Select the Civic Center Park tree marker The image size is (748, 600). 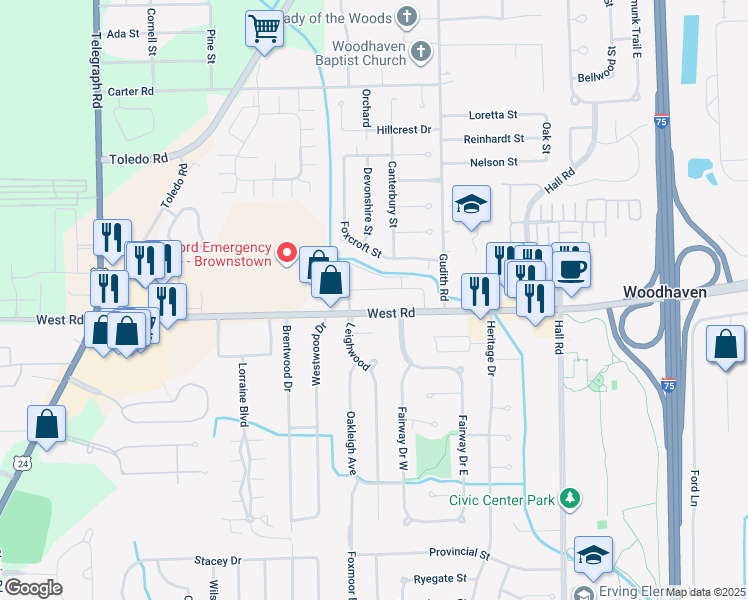pos(569,497)
